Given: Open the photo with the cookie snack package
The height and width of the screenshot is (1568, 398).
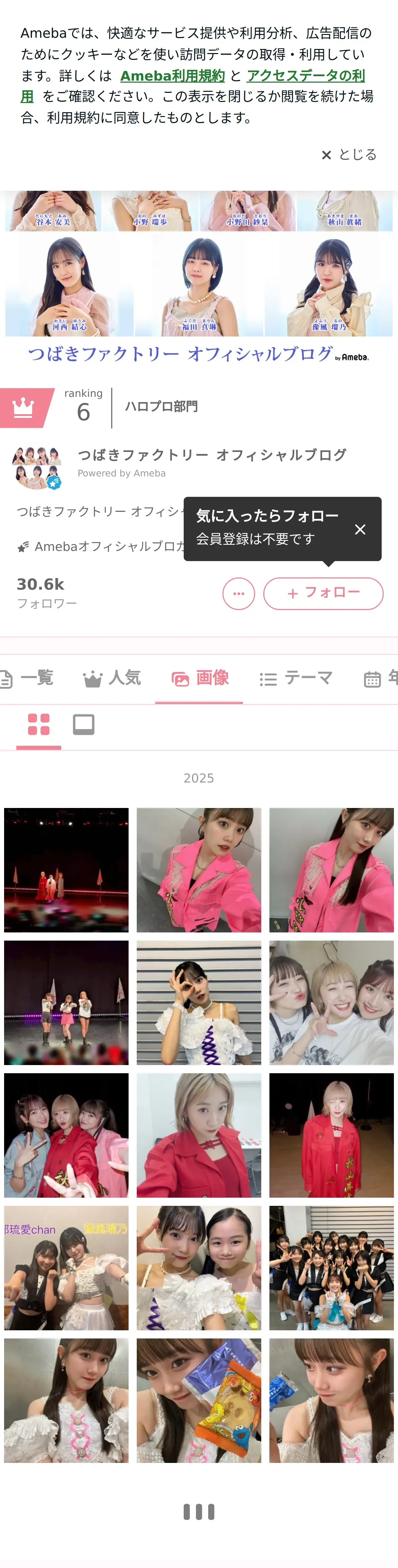Looking at the screenshot, I should (x=199, y=1401).
